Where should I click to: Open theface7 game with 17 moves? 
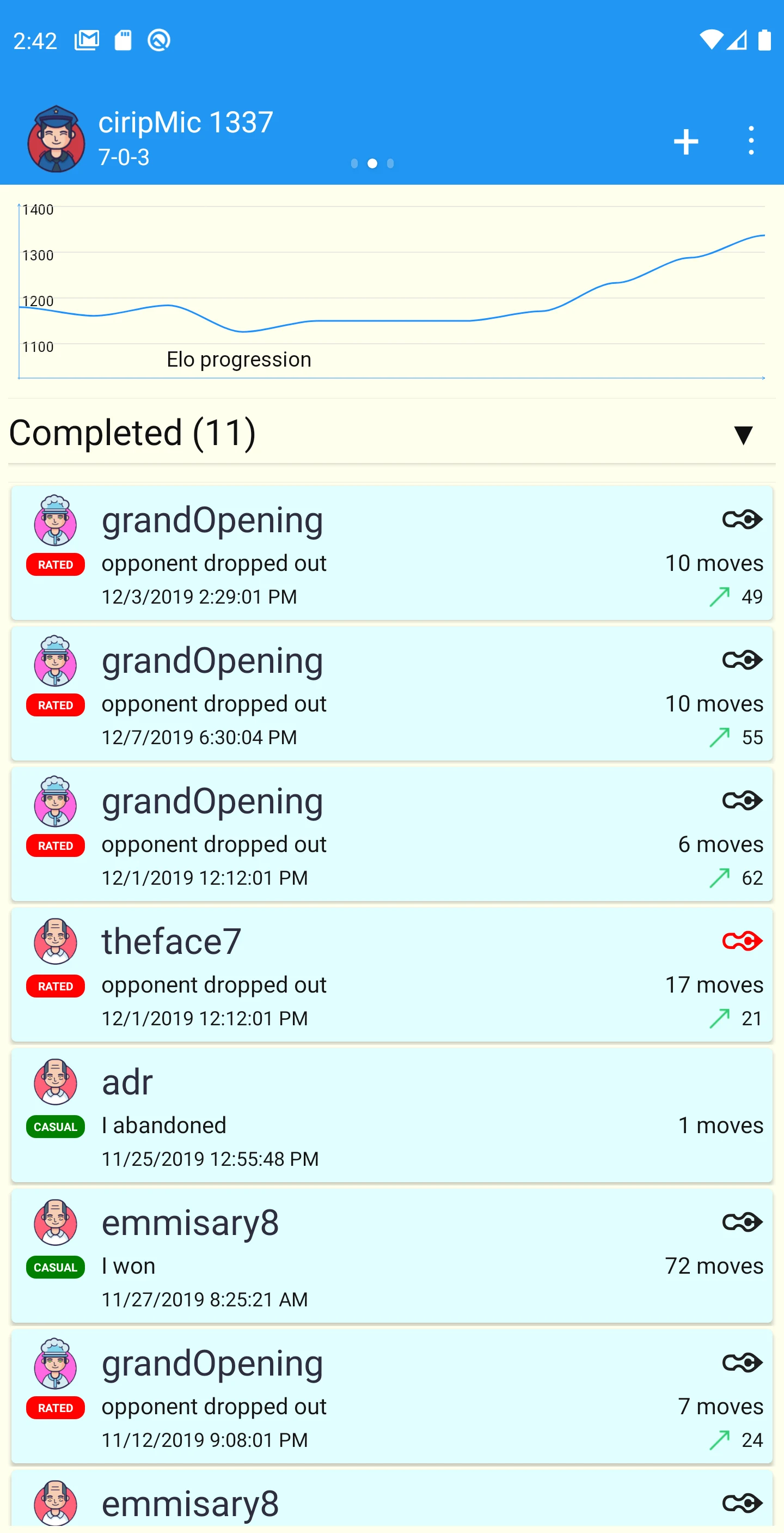(391, 974)
